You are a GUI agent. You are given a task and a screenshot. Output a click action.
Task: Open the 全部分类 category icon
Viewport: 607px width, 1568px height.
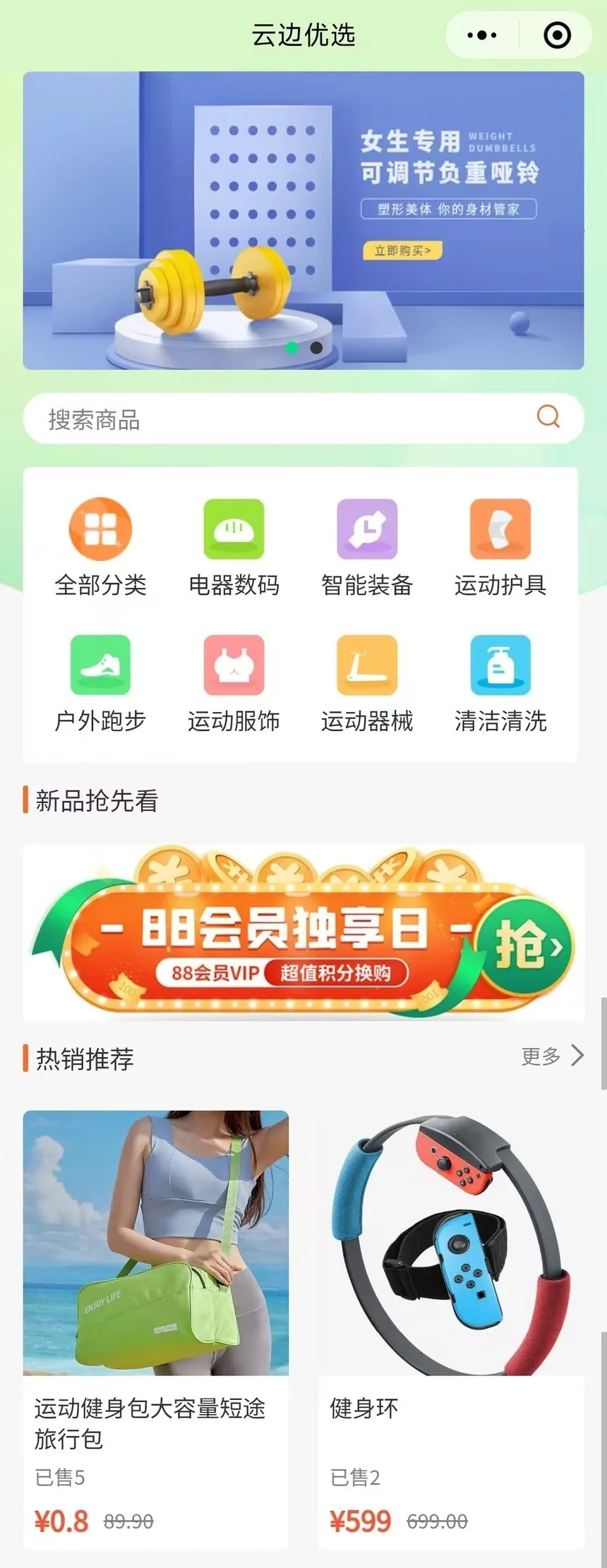coord(100,529)
